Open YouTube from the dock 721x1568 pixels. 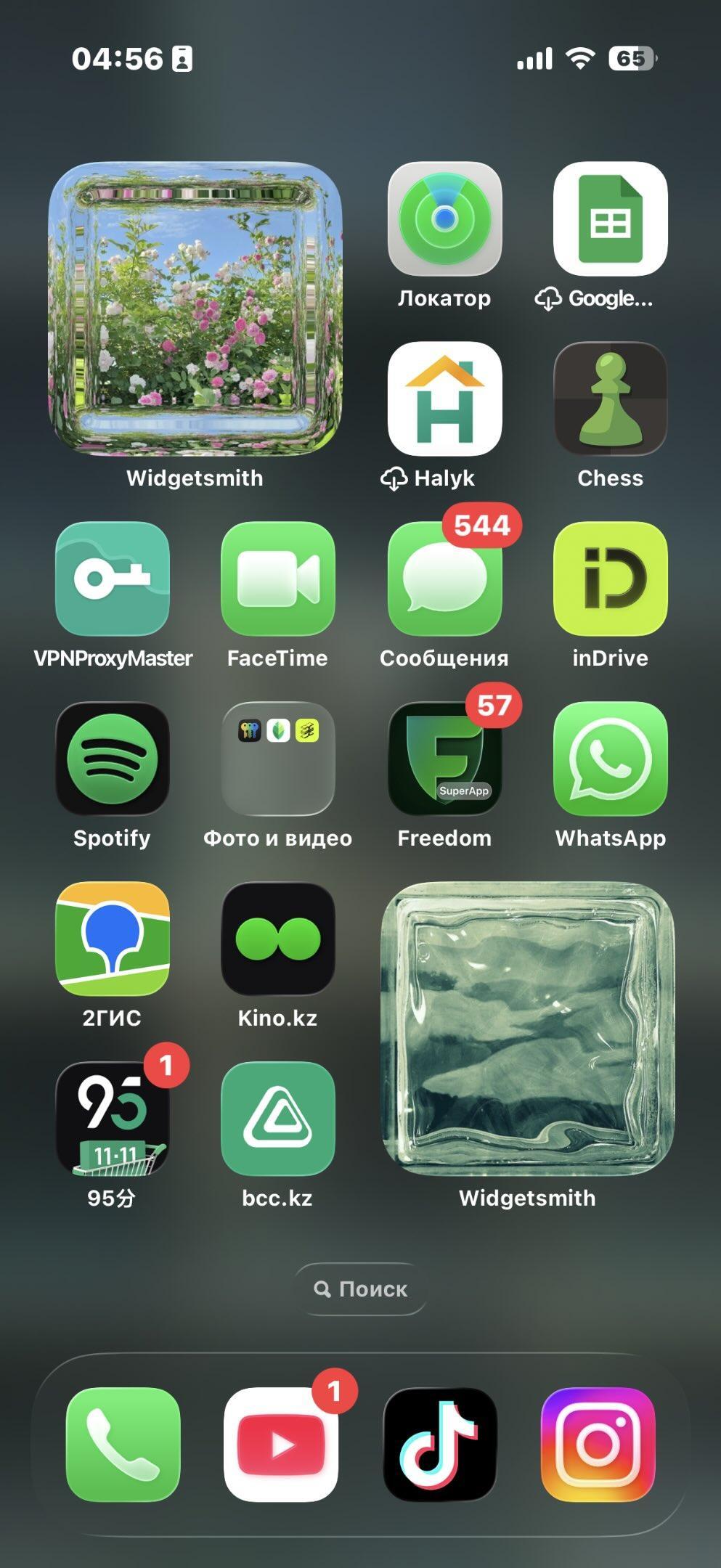(x=281, y=1445)
